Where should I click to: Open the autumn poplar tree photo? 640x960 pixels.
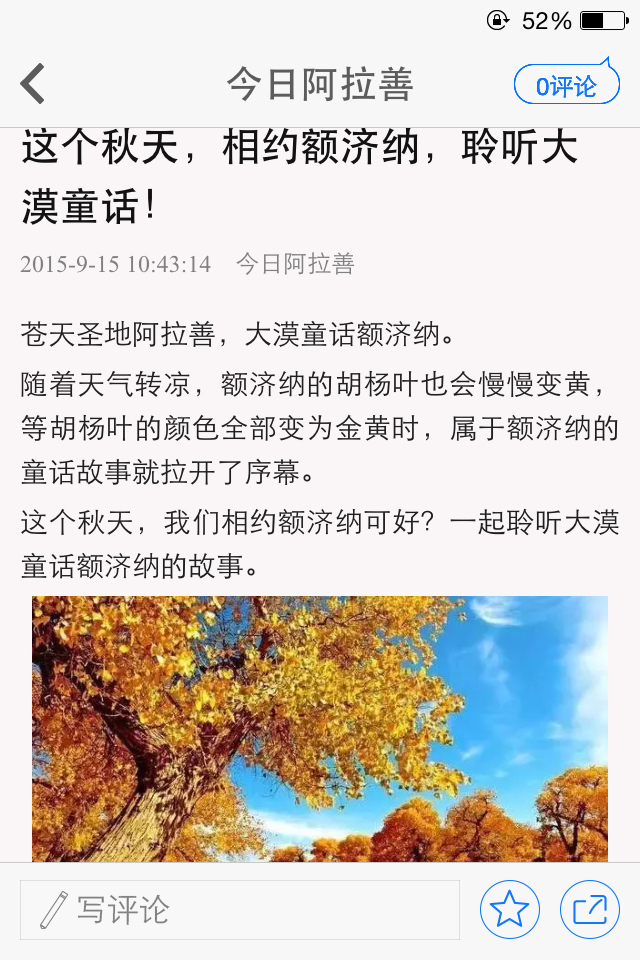(x=320, y=728)
